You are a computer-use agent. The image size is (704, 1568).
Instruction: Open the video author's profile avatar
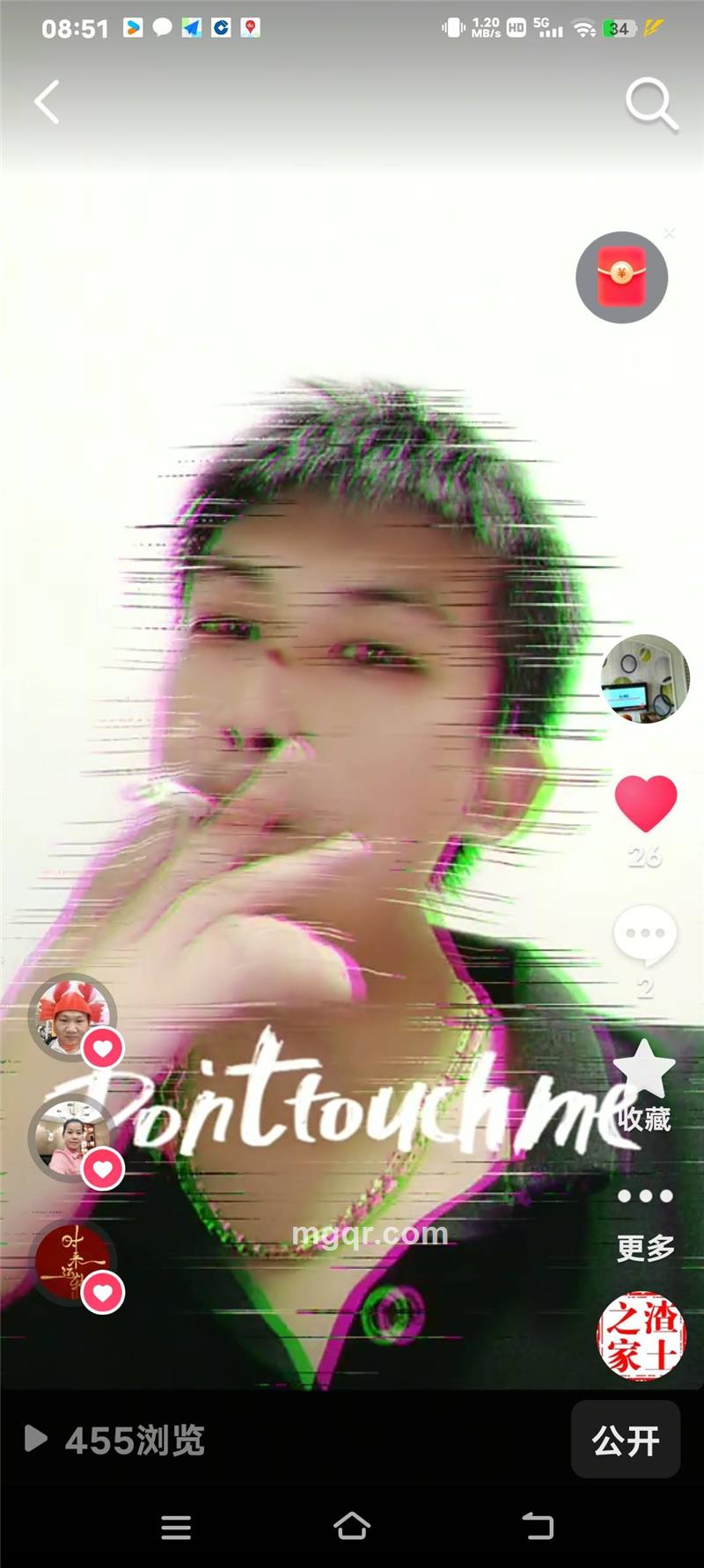pyautogui.click(x=645, y=678)
